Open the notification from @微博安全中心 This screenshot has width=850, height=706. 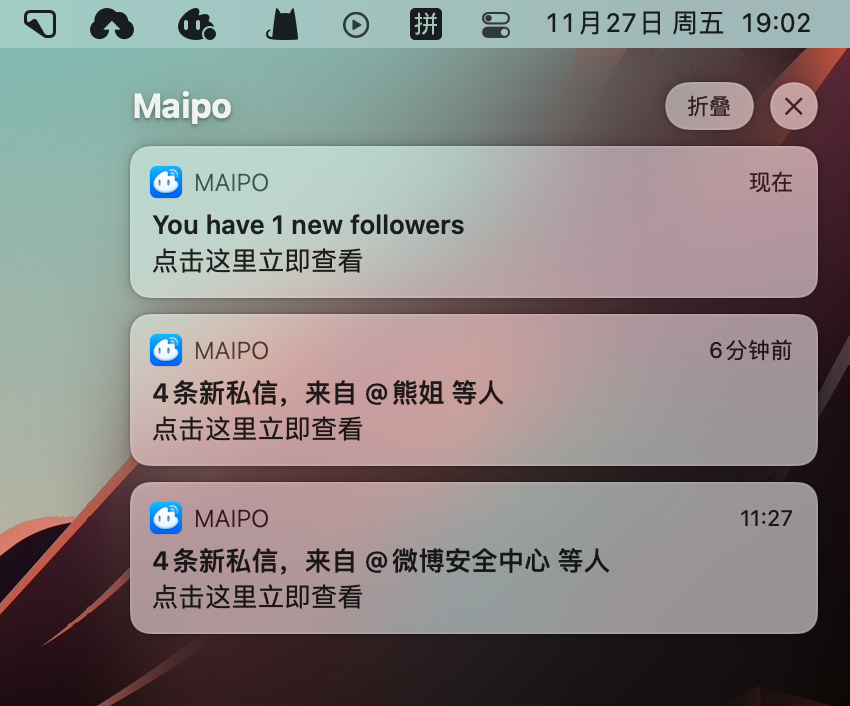click(x=474, y=558)
